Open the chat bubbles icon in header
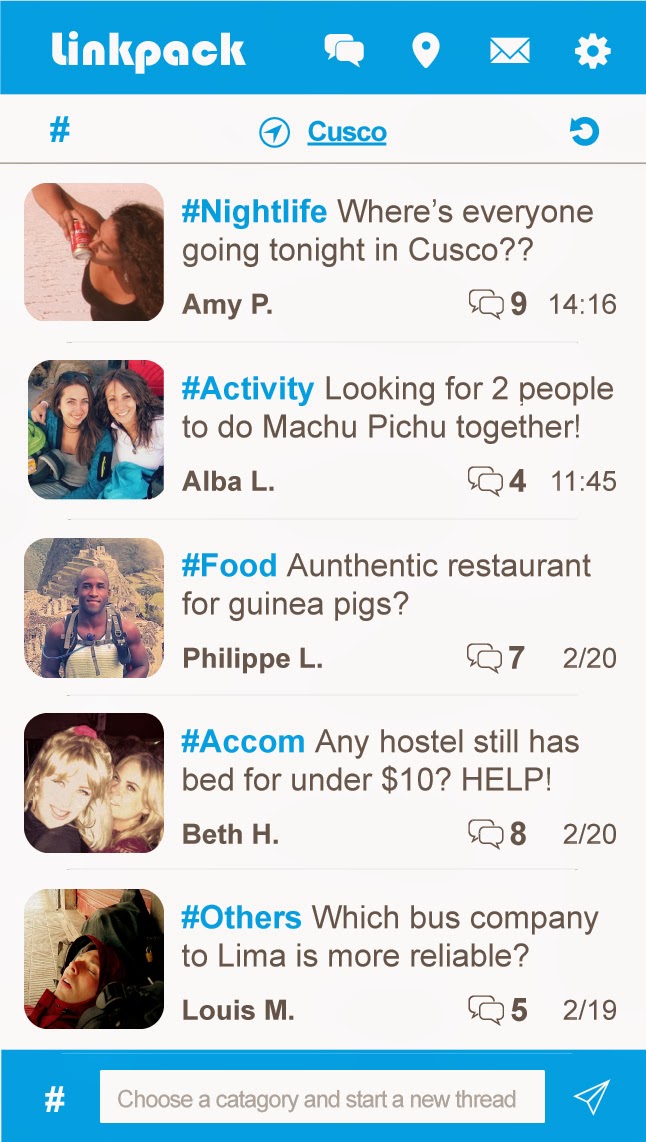This screenshot has width=646, height=1142. [x=343, y=50]
